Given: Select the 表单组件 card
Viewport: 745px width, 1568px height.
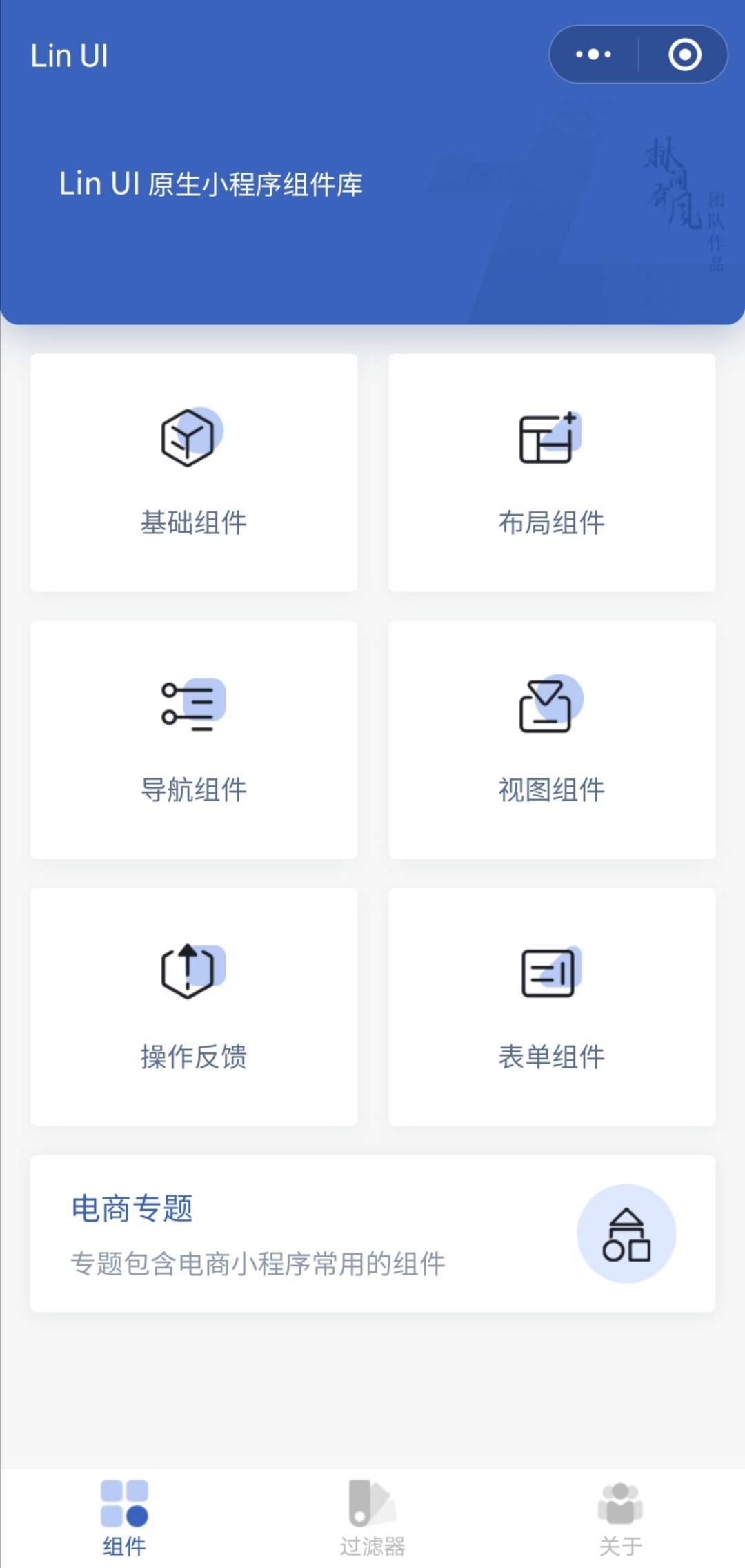Looking at the screenshot, I should pyautogui.click(x=552, y=1008).
